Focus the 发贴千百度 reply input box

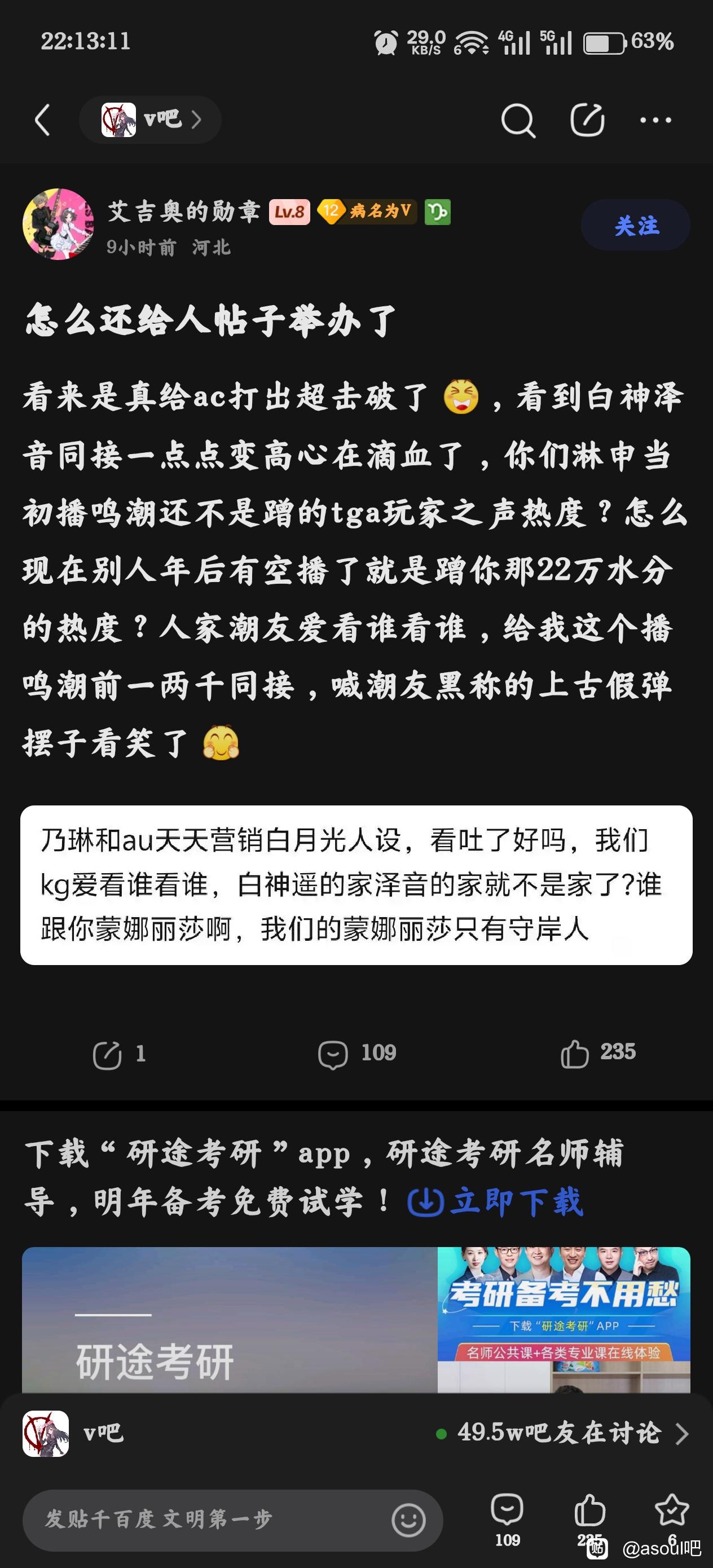point(207,1519)
